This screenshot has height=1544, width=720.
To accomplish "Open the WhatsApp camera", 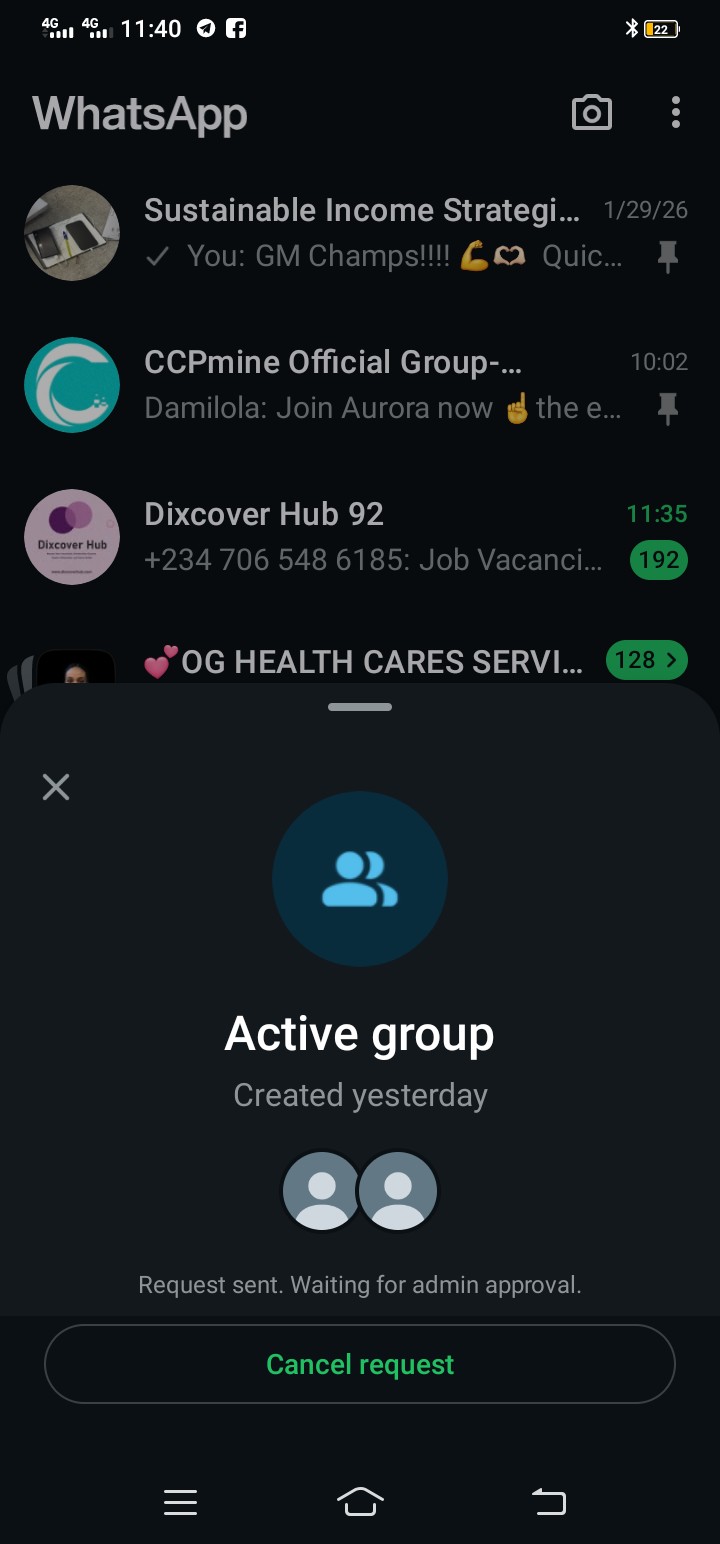I will [x=591, y=113].
